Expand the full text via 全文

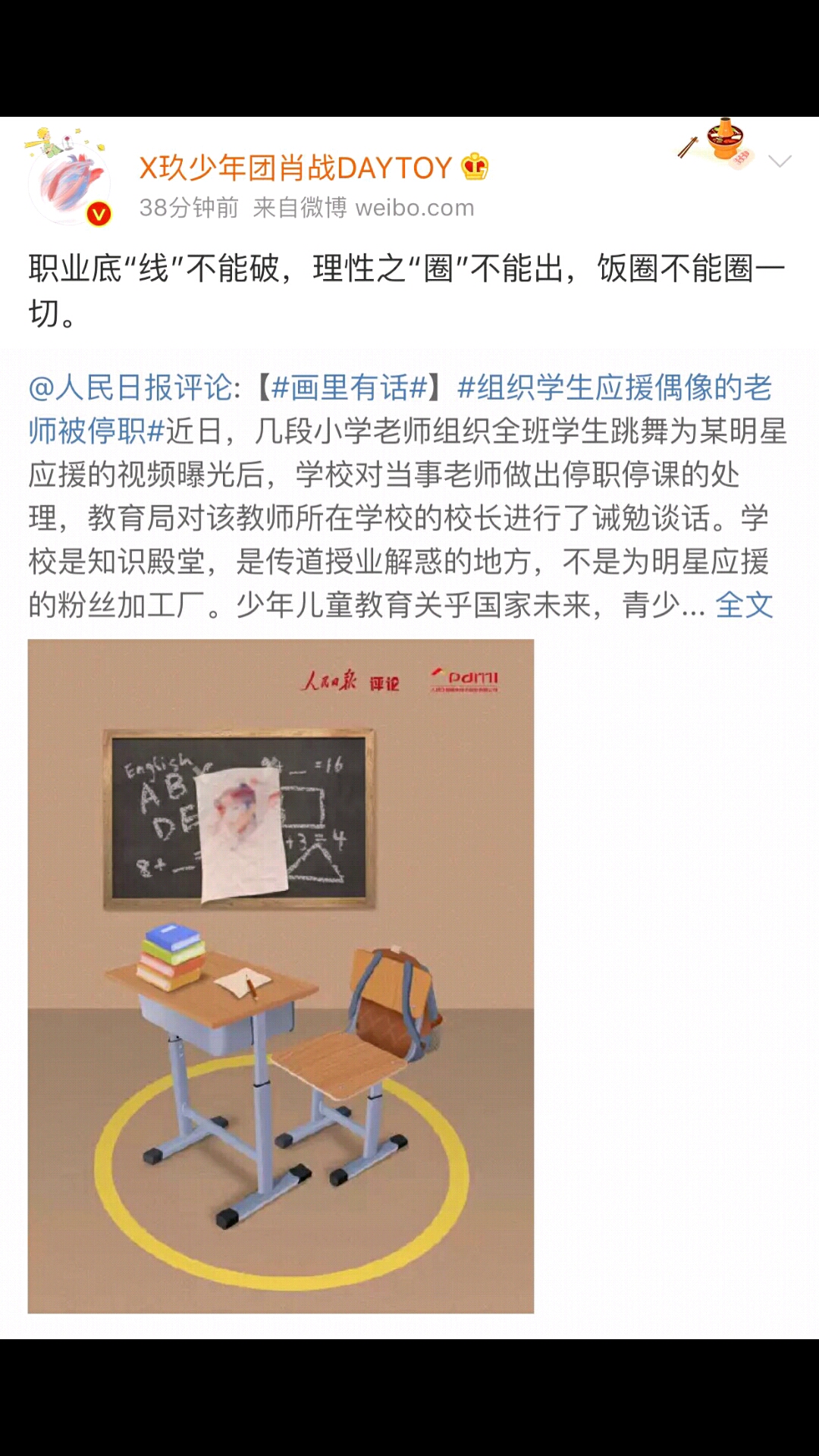click(744, 605)
